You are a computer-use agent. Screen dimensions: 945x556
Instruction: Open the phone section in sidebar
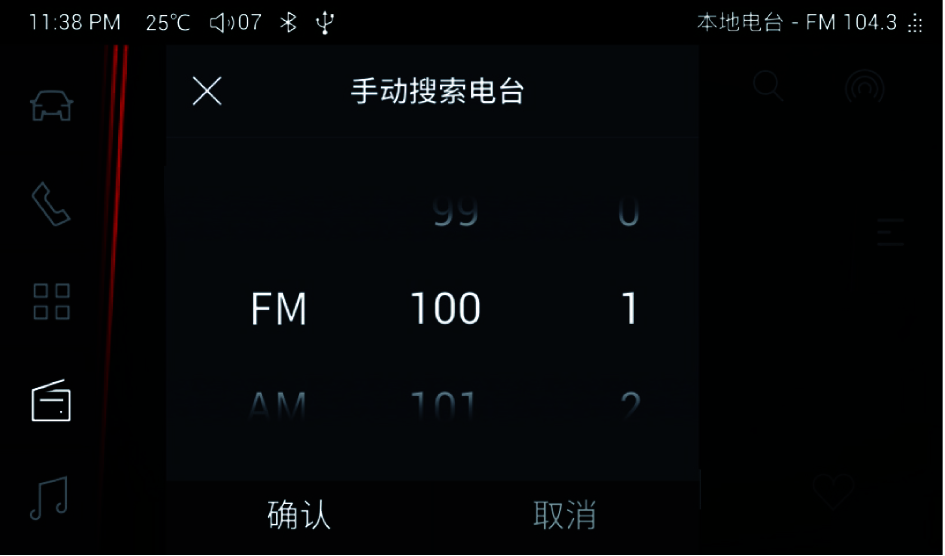(51, 204)
